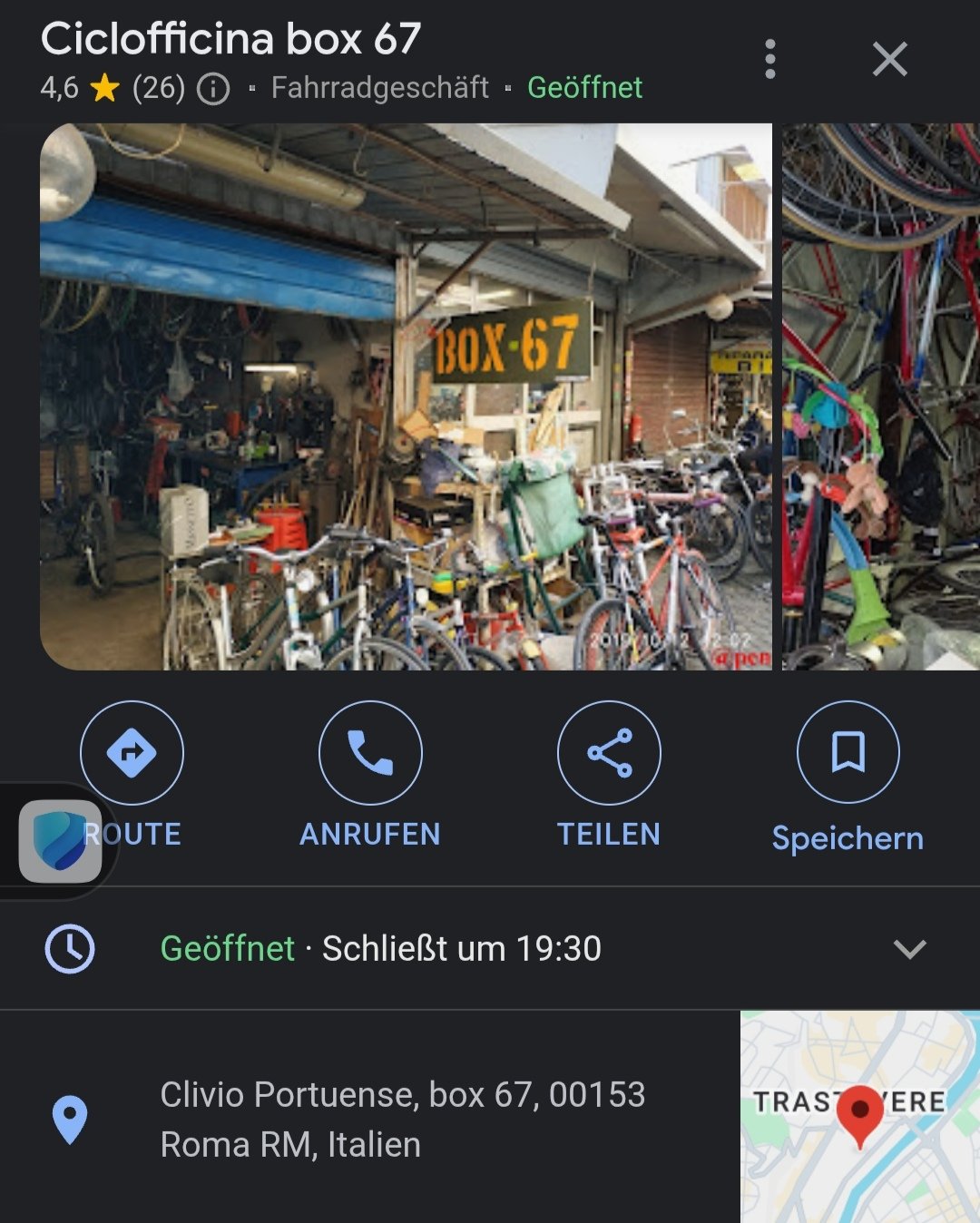Save this place with Speichern
980x1223 pixels.
[848, 753]
